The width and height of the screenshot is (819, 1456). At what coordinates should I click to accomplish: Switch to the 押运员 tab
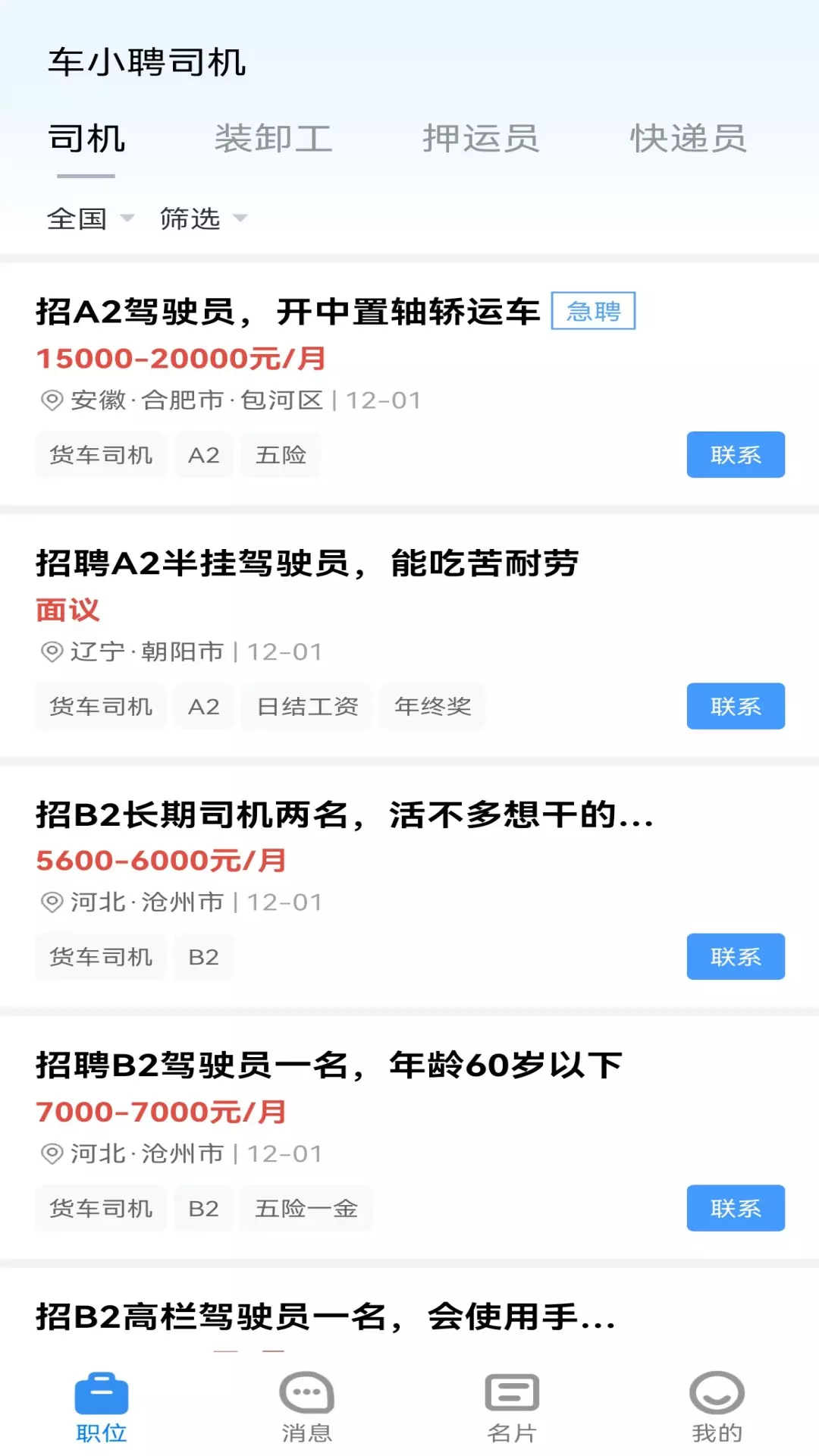pyautogui.click(x=480, y=139)
